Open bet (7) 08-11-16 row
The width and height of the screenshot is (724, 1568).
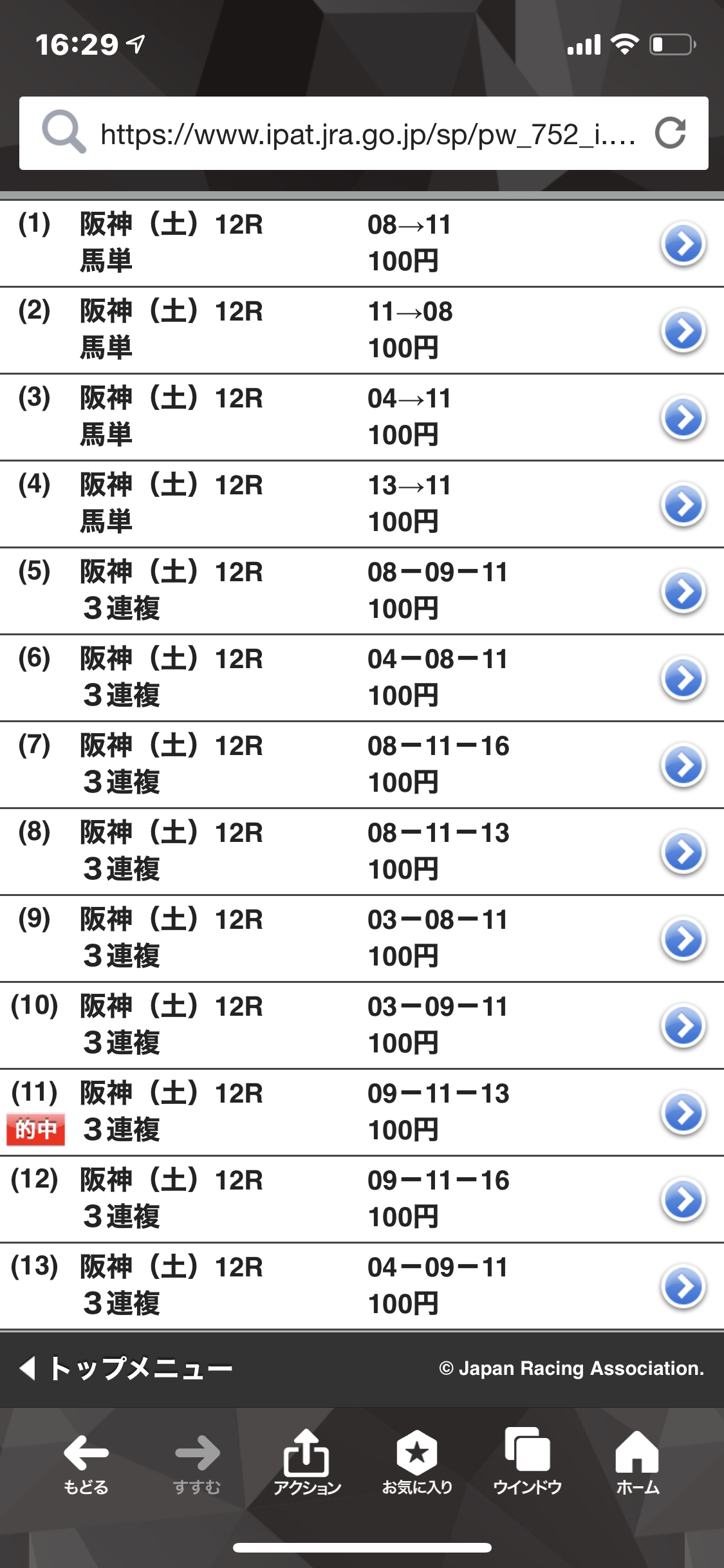[x=683, y=765]
